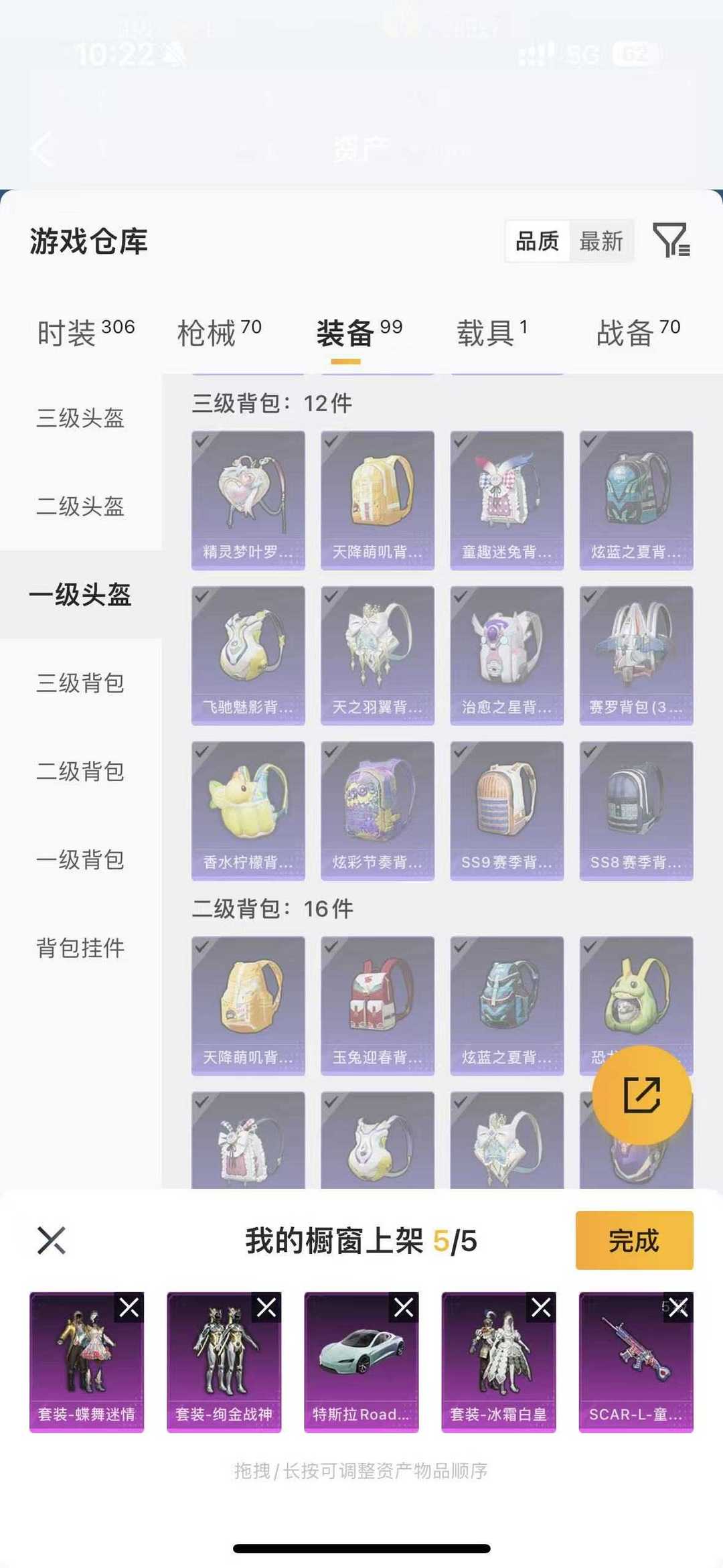The height and width of the screenshot is (1568, 723).
Task: Select 三级背包 in the side list
Action: (x=80, y=683)
